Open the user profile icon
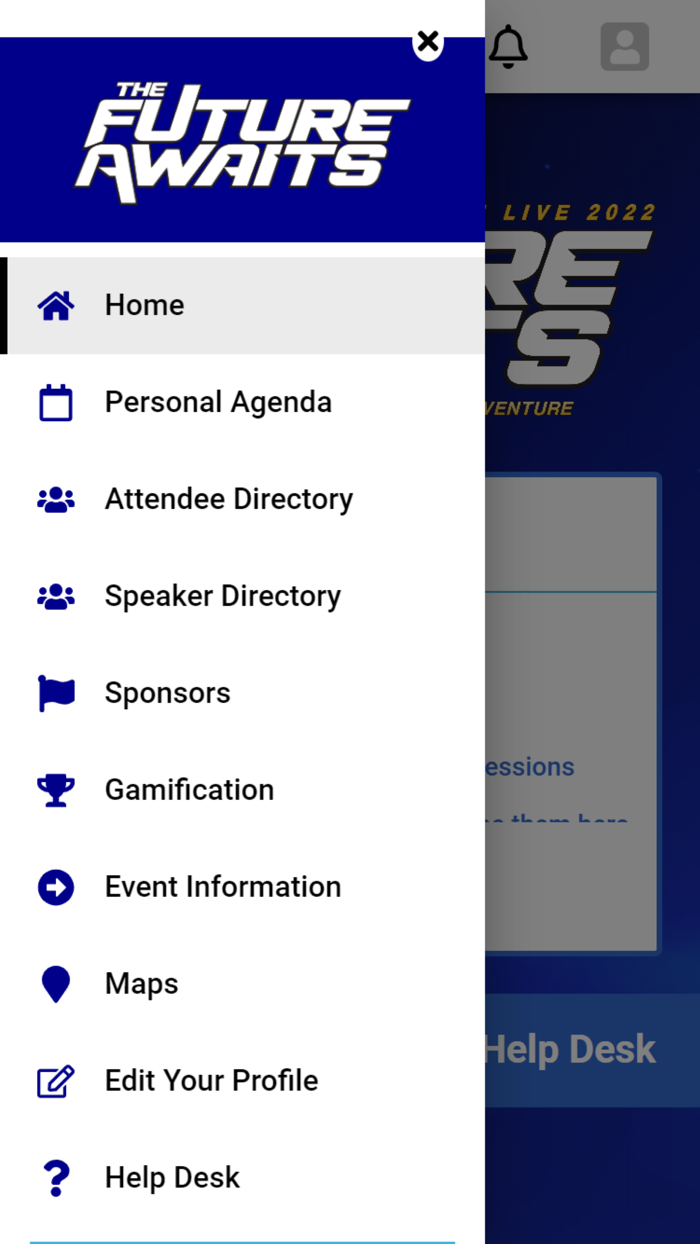 pos(625,46)
